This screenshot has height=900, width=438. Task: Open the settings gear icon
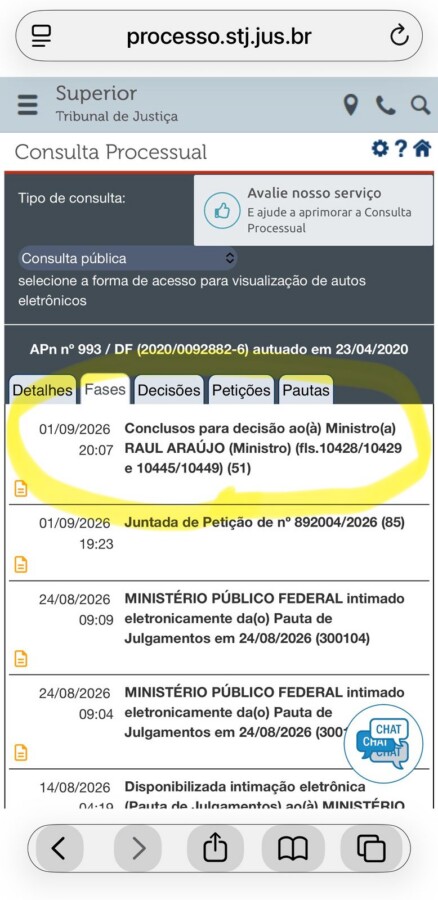[380, 149]
